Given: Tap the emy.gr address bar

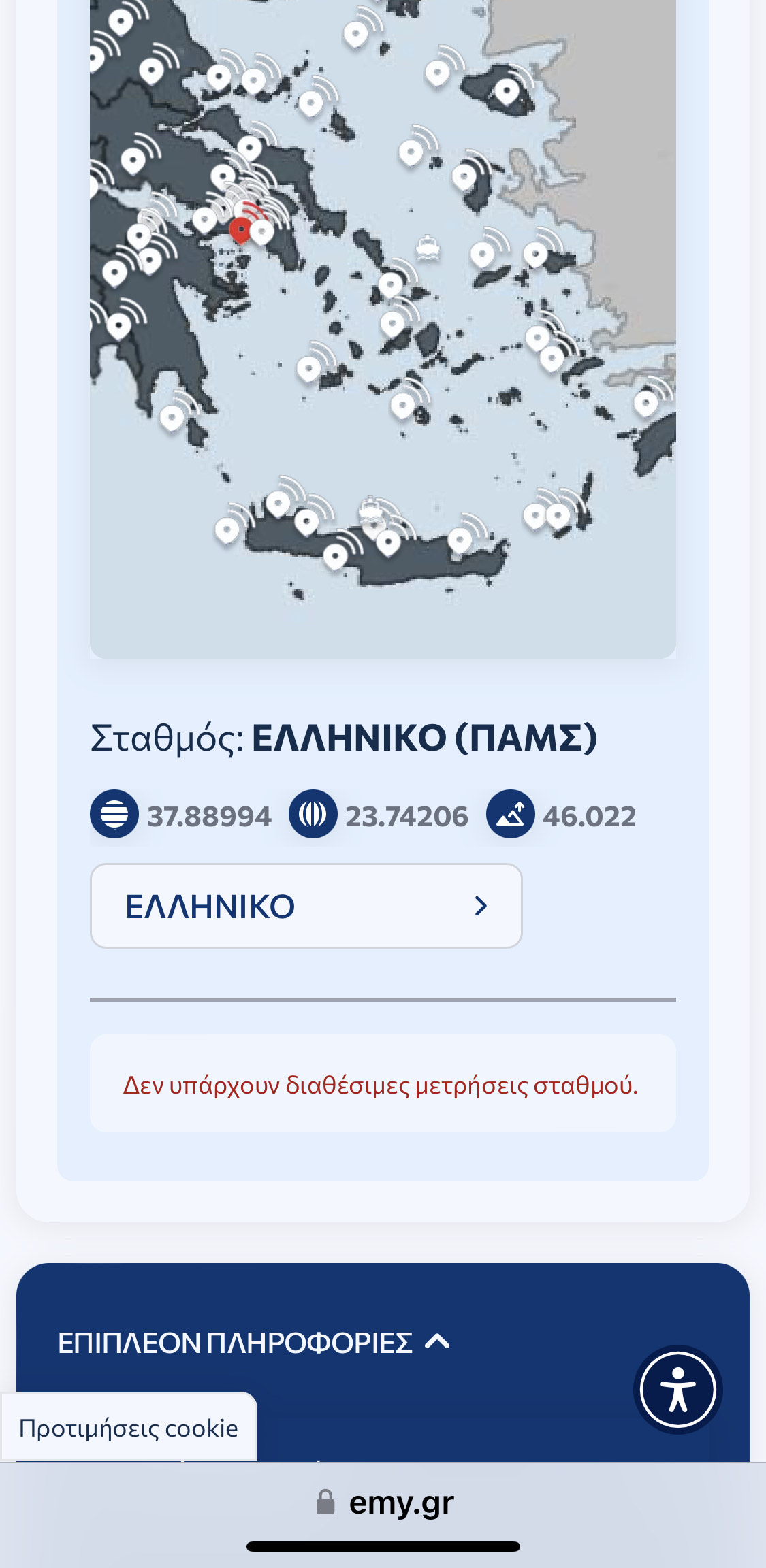Looking at the screenshot, I should pos(383,1503).
